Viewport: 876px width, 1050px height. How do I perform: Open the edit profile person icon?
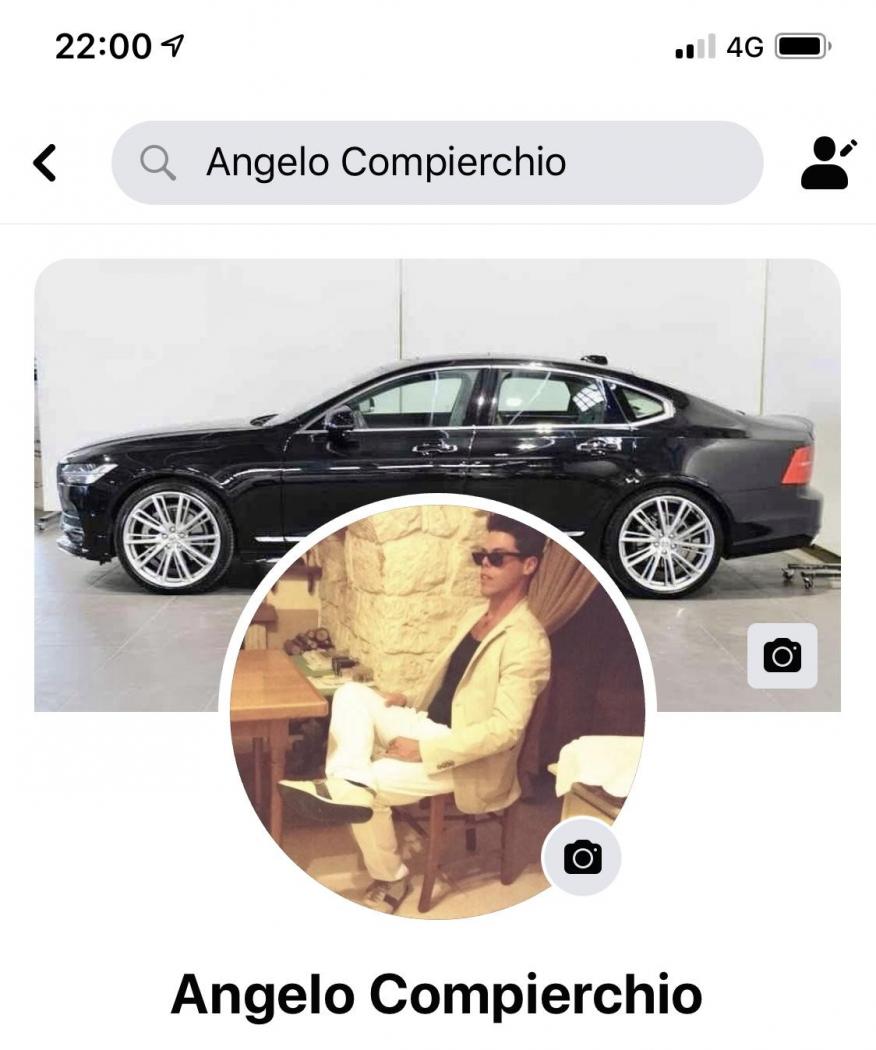(x=828, y=163)
